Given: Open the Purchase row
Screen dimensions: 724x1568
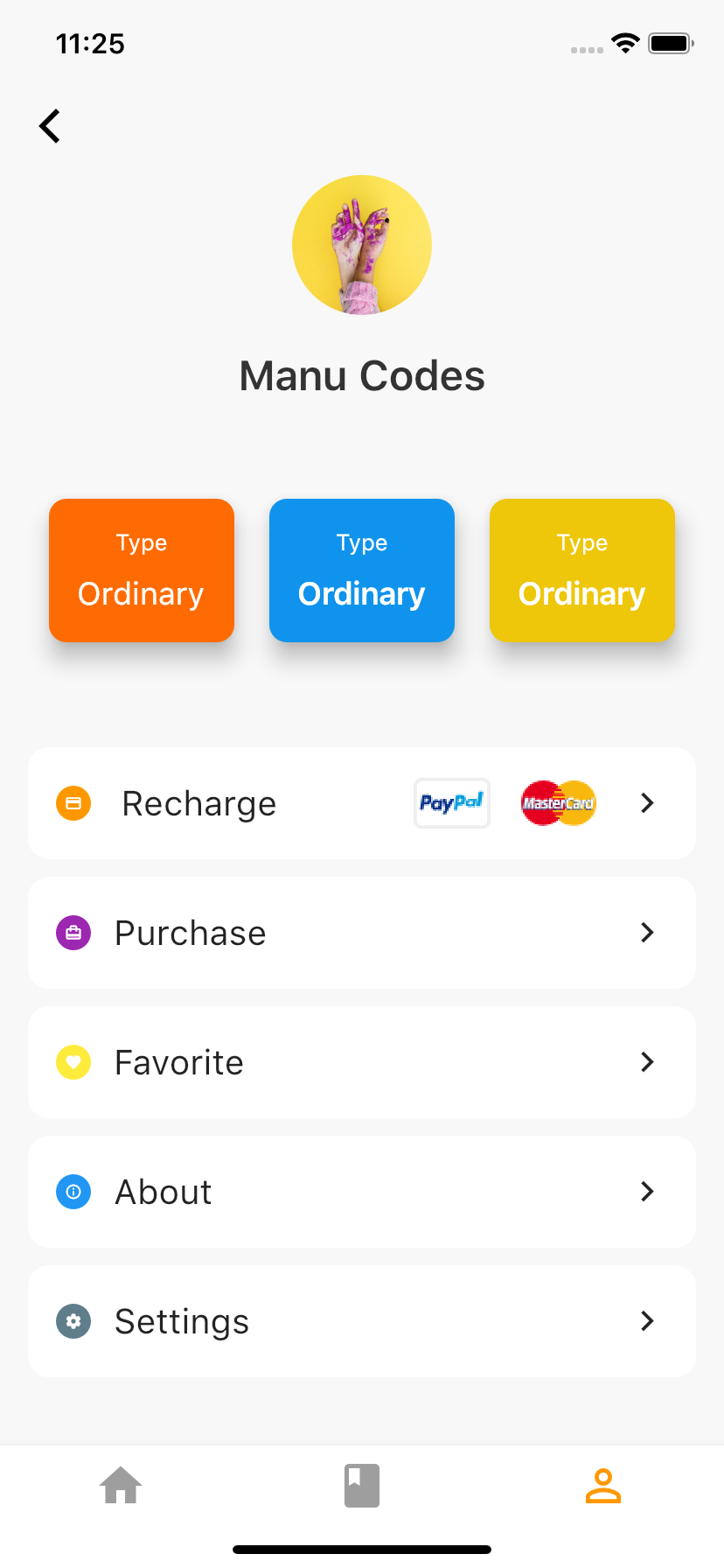Looking at the screenshot, I should point(362,933).
